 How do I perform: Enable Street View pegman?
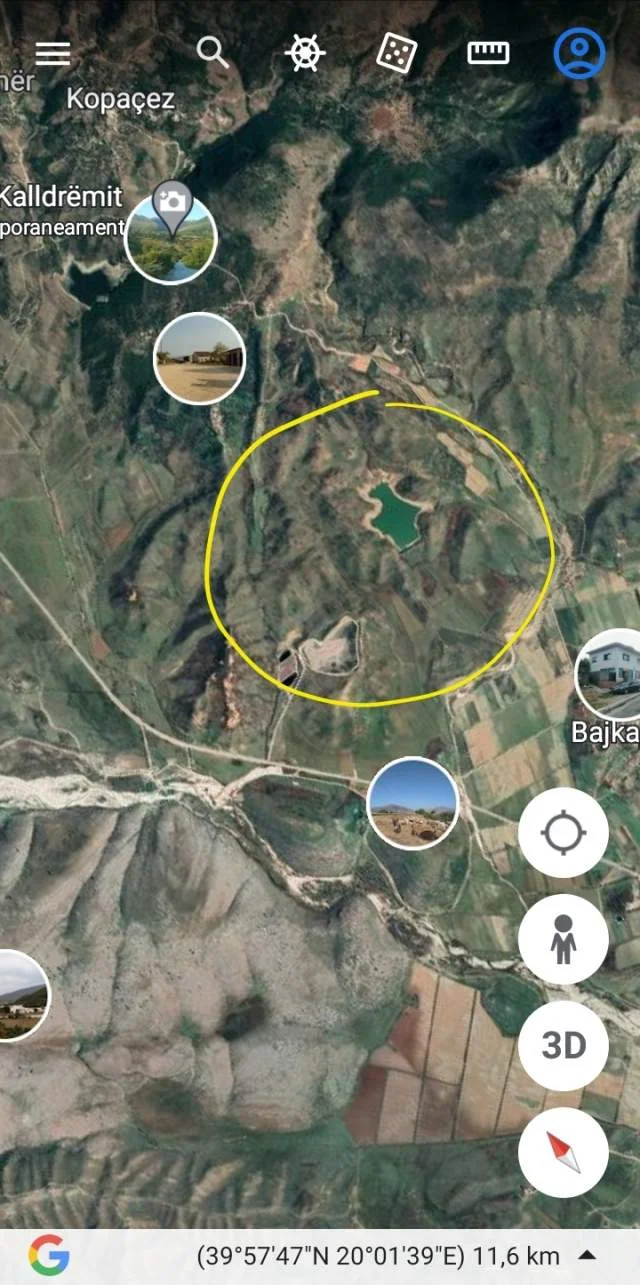(x=563, y=940)
